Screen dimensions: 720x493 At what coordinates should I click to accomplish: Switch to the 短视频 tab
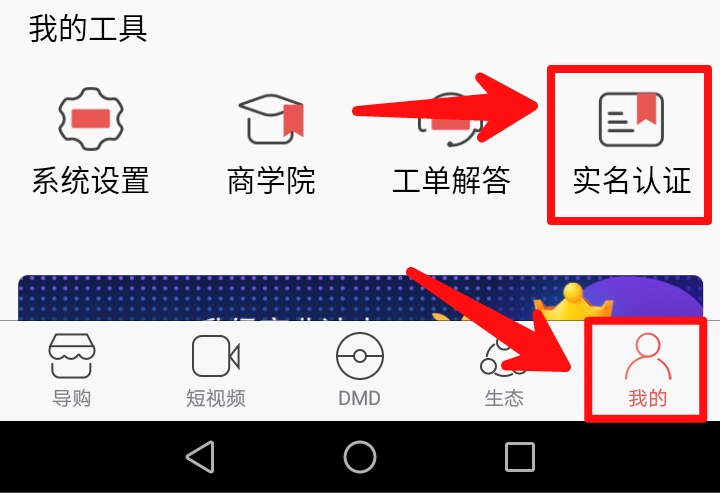pyautogui.click(x=216, y=370)
